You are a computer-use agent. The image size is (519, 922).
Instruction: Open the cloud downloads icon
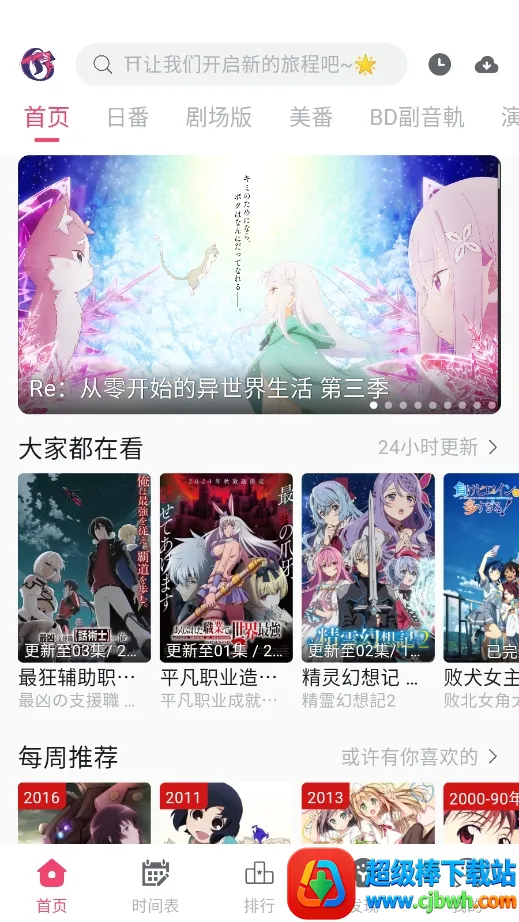tap(486, 65)
